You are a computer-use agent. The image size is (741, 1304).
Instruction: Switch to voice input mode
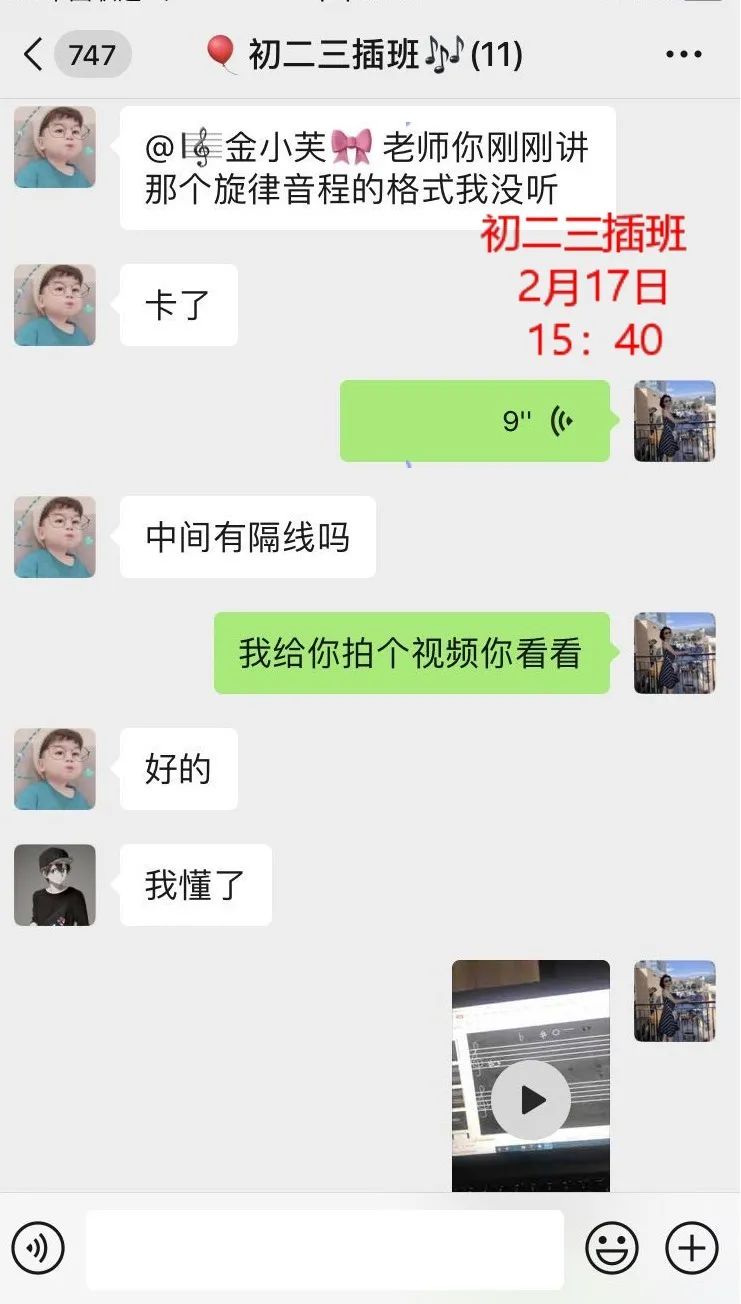click(x=38, y=1248)
